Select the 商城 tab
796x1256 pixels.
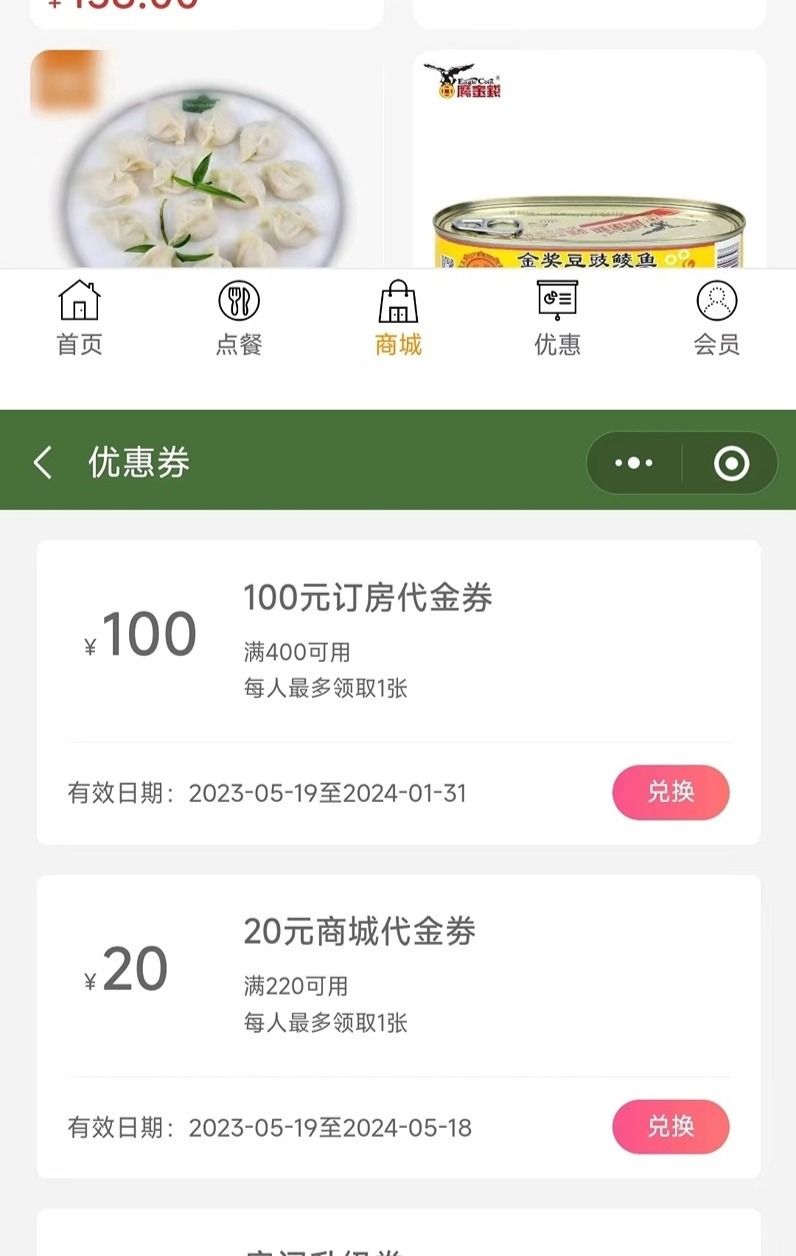[x=398, y=318]
